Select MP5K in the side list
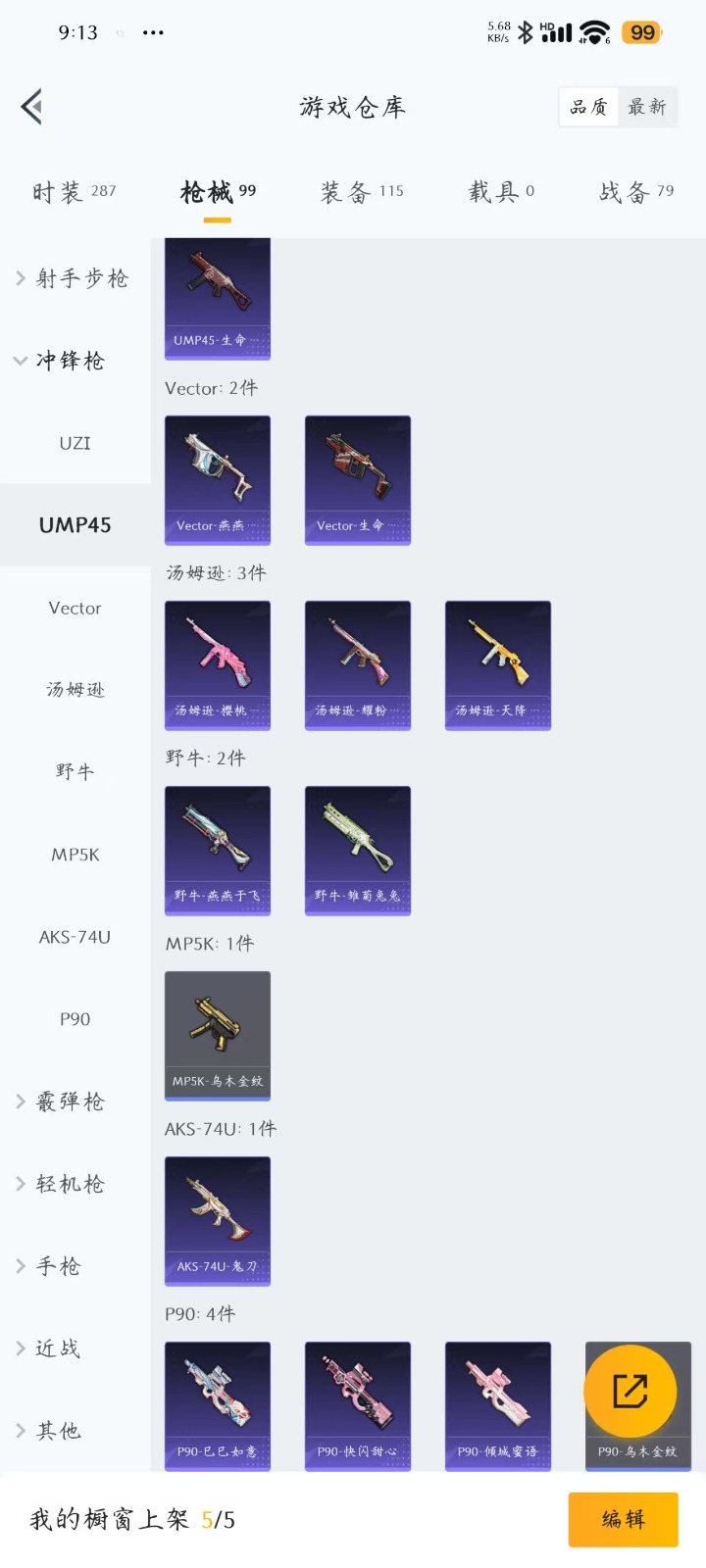 pos(75,855)
